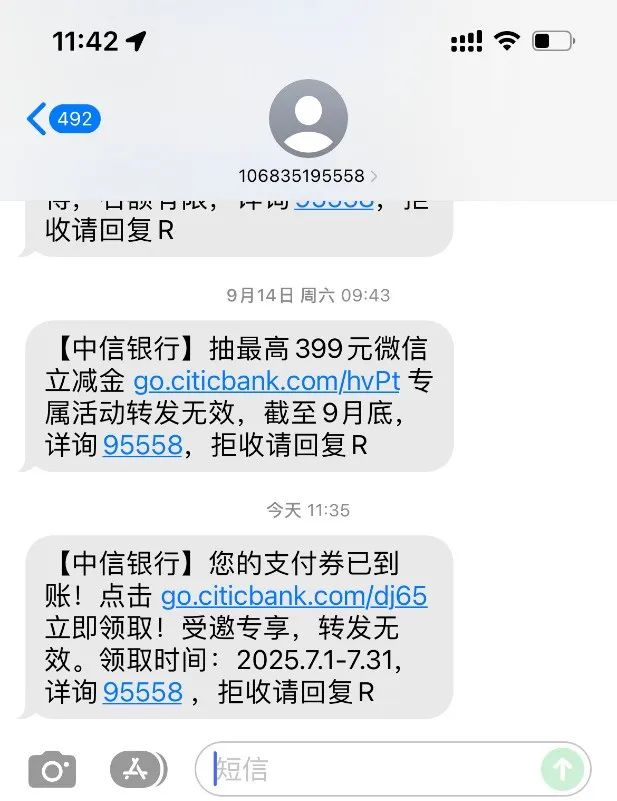617x801 pixels.
Task: Call 95558 from the 支付券 message
Action: [143, 691]
